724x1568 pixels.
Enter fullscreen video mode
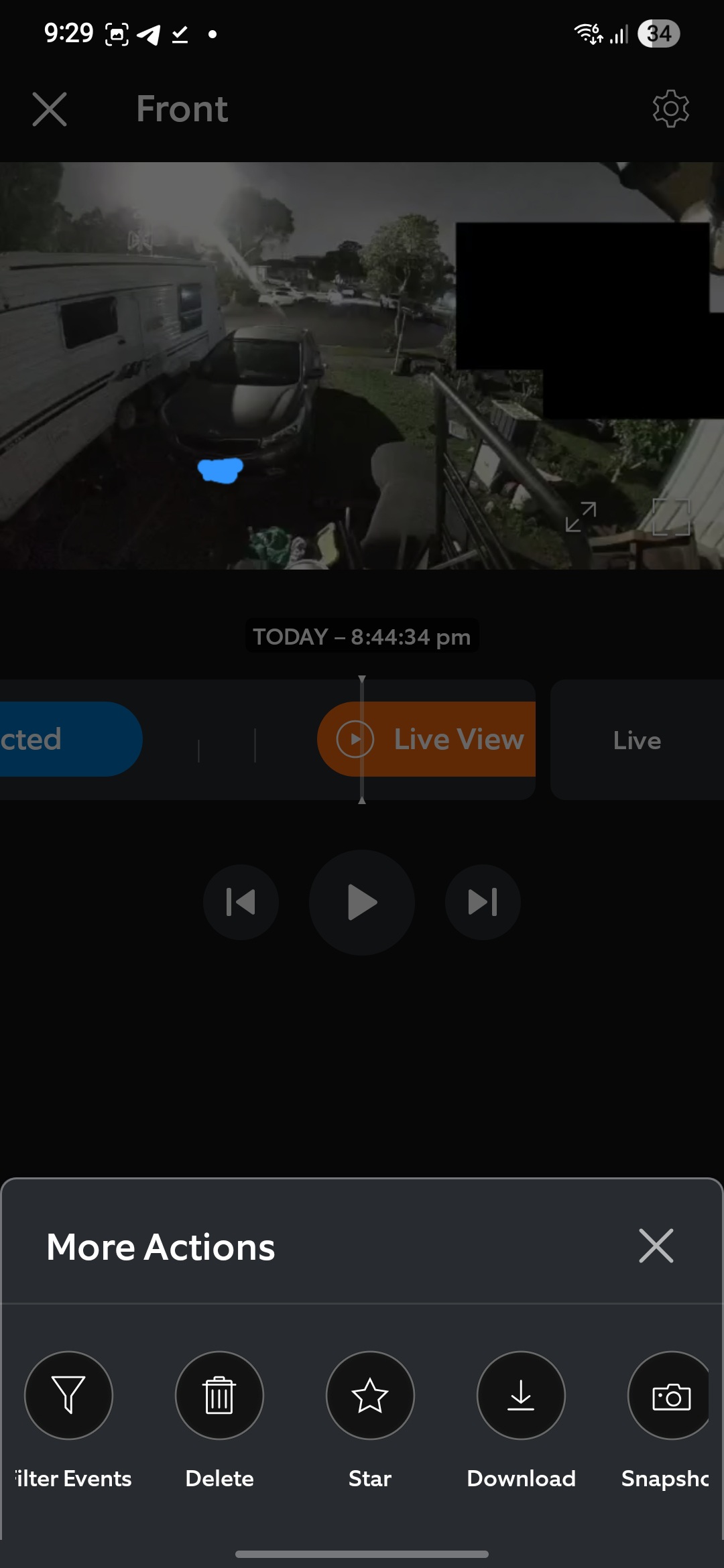[x=671, y=517]
